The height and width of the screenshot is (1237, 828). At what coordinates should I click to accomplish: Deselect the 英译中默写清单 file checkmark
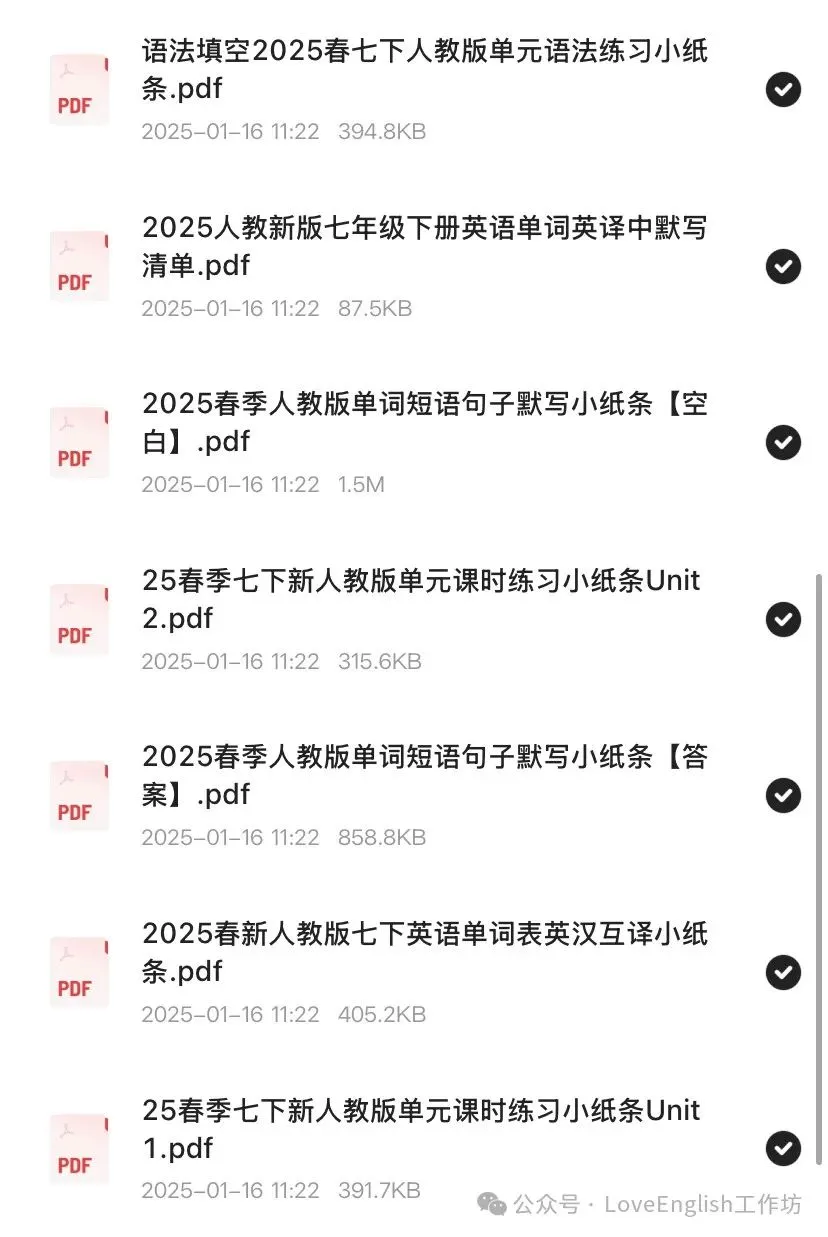783,266
